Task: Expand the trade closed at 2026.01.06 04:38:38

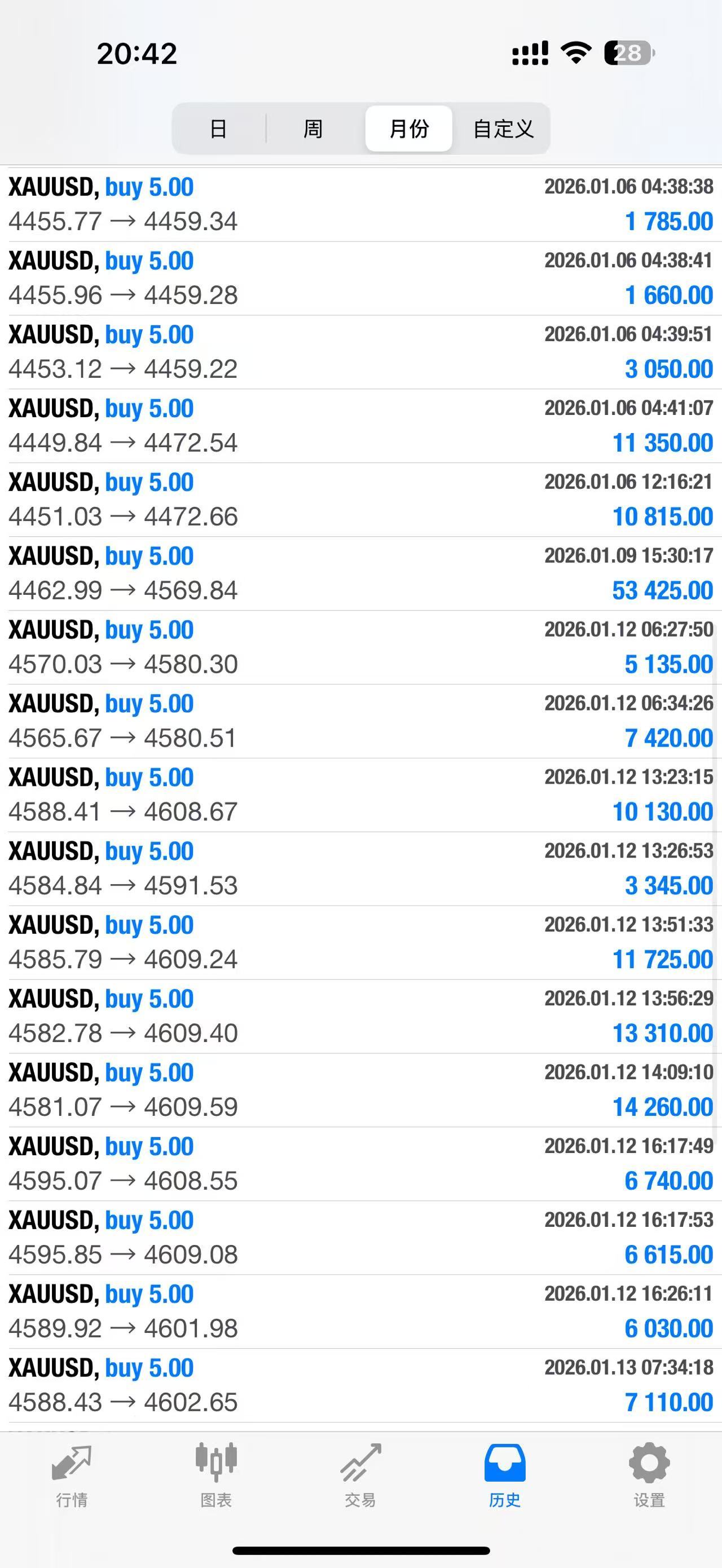Action: 361,205
